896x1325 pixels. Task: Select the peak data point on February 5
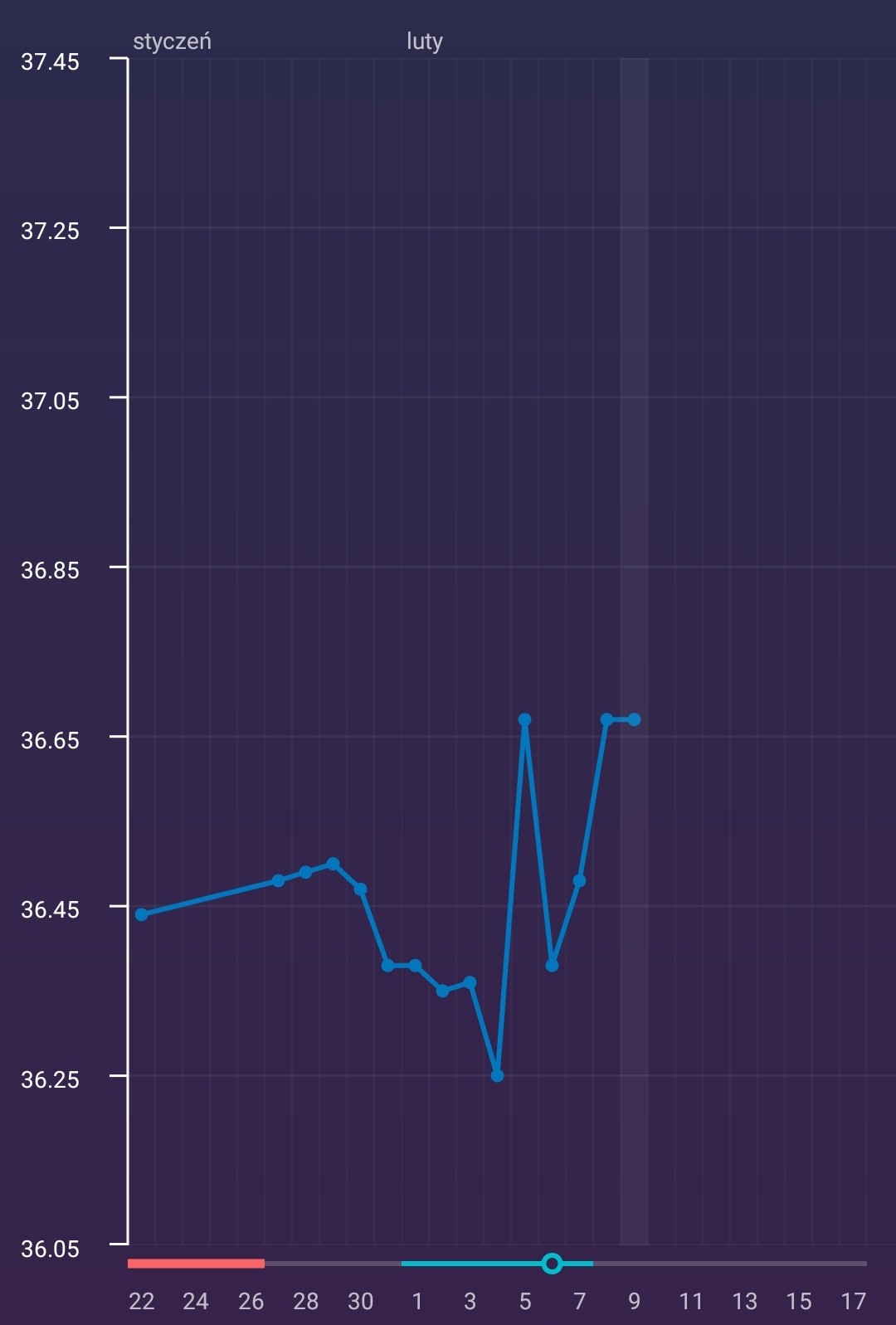pos(524,719)
